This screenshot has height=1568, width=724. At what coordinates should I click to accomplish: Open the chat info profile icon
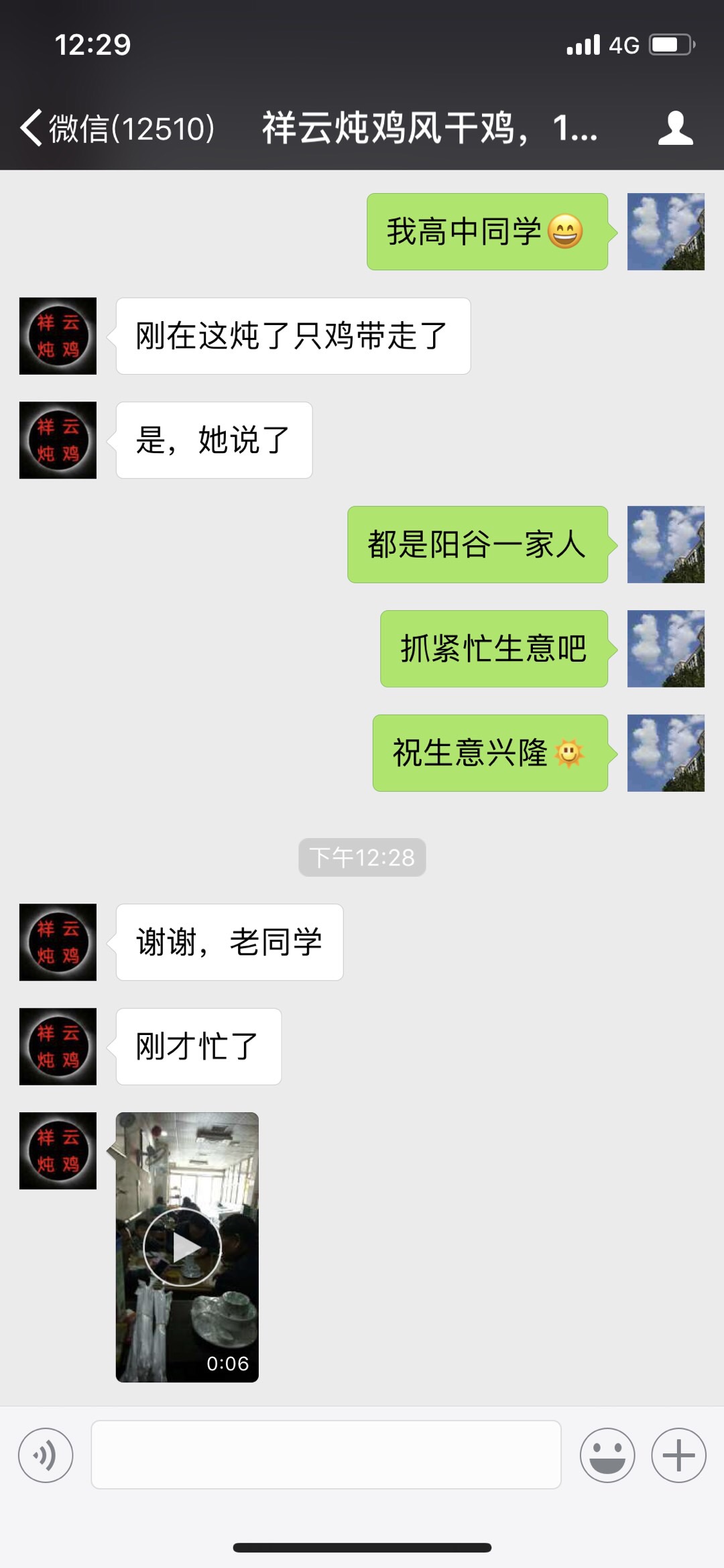[675, 128]
